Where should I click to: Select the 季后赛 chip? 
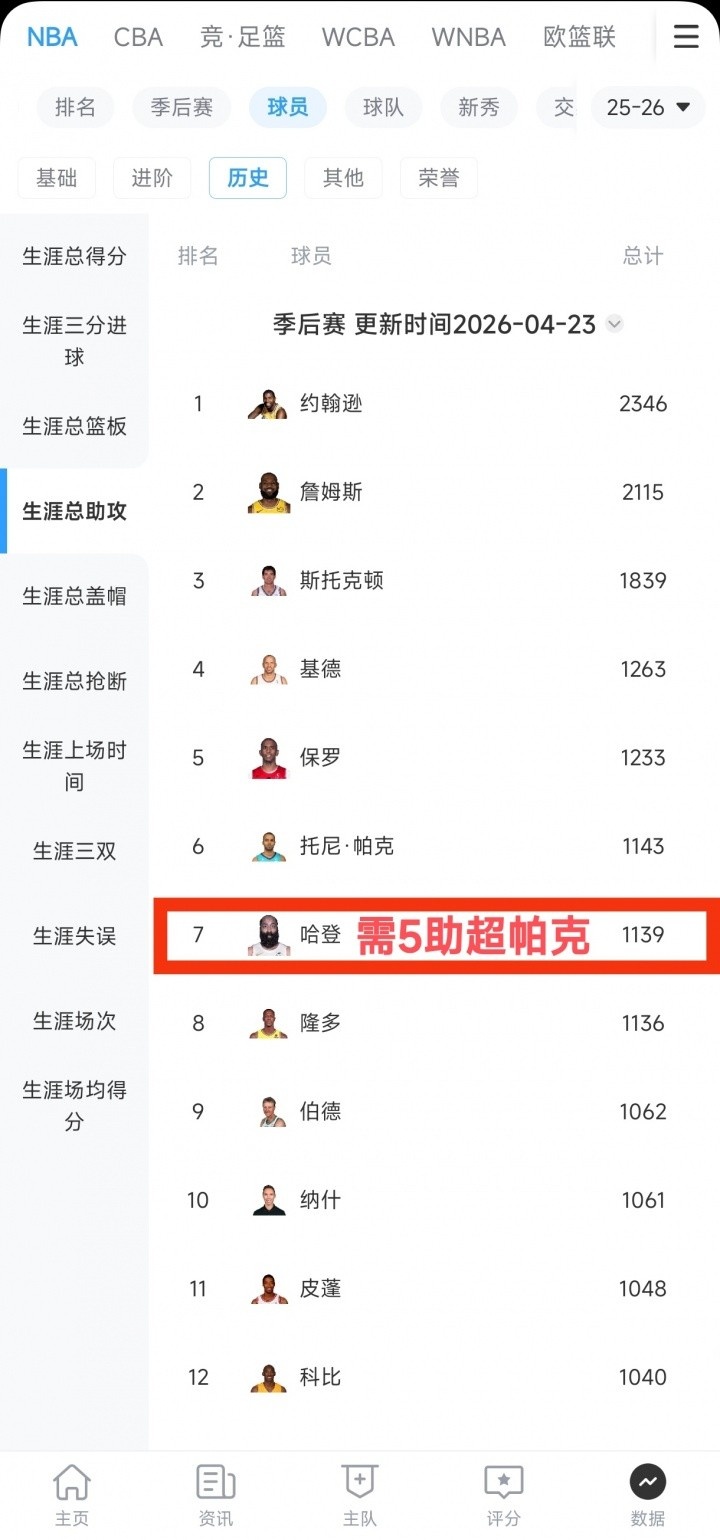click(x=182, y=107)
